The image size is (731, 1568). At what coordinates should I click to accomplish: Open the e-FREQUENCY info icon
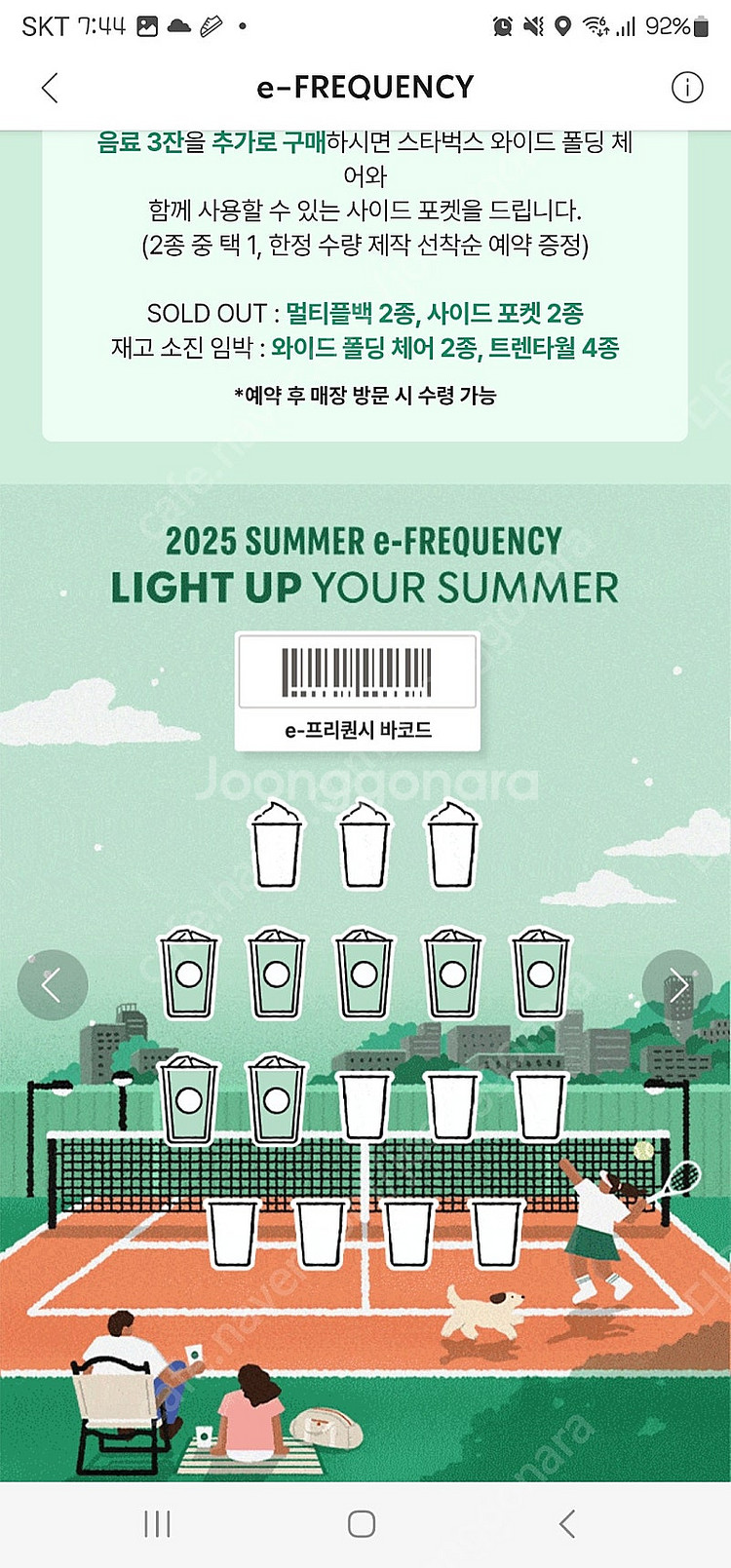(x=687, y=88)
